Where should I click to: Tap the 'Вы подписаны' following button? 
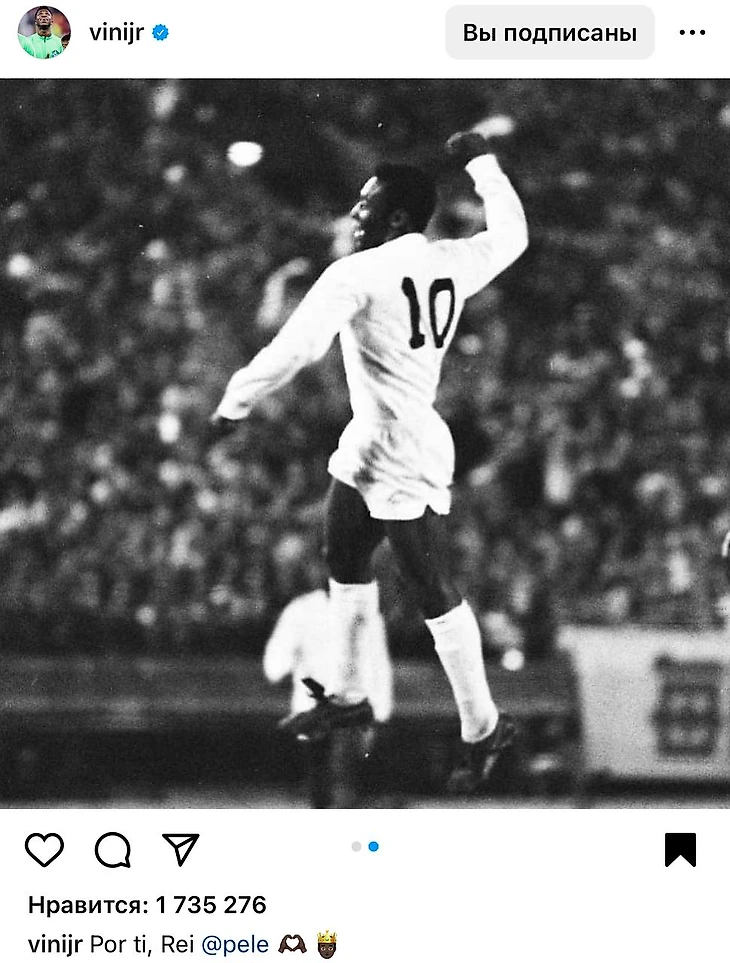[549, 32]
